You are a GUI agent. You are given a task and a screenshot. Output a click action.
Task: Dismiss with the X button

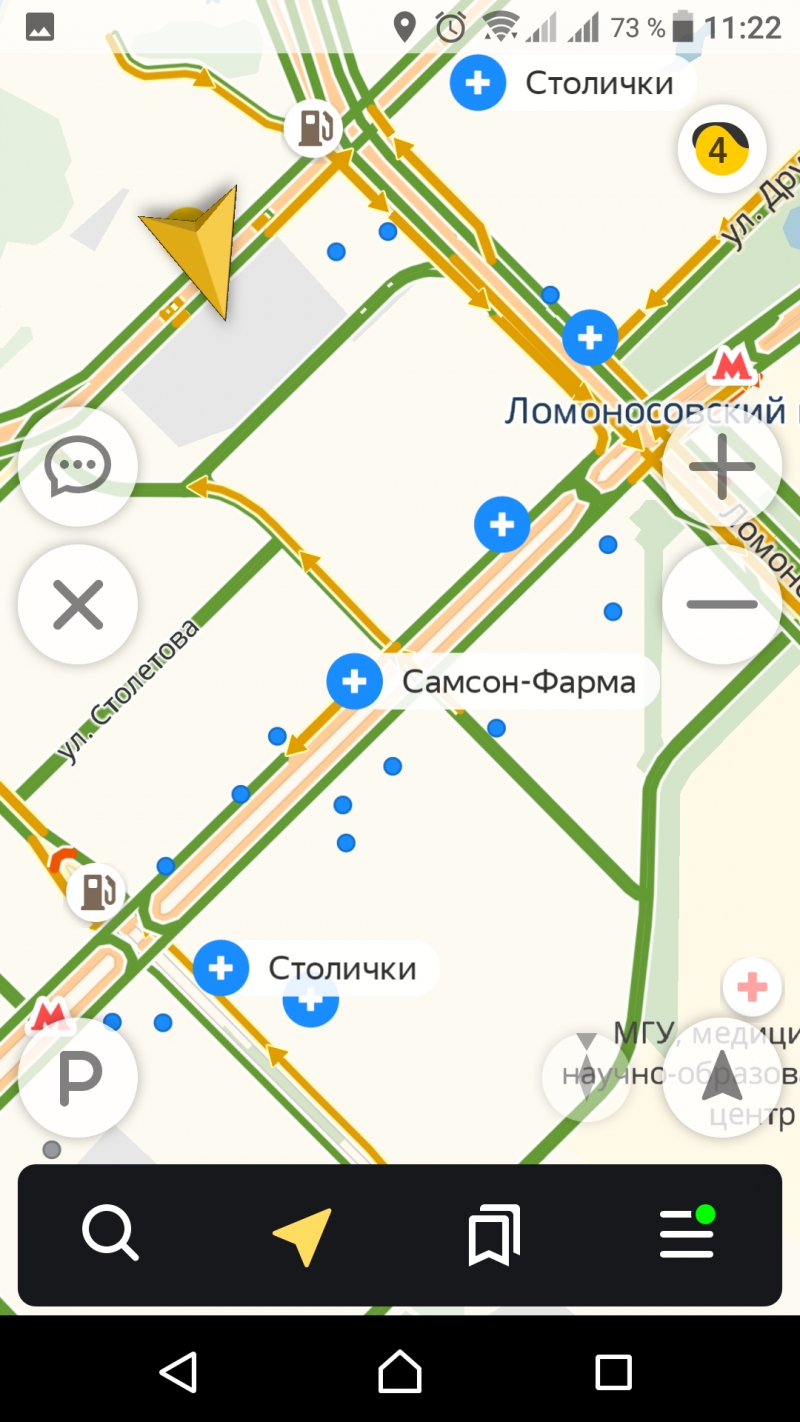(x=78, y=606)
